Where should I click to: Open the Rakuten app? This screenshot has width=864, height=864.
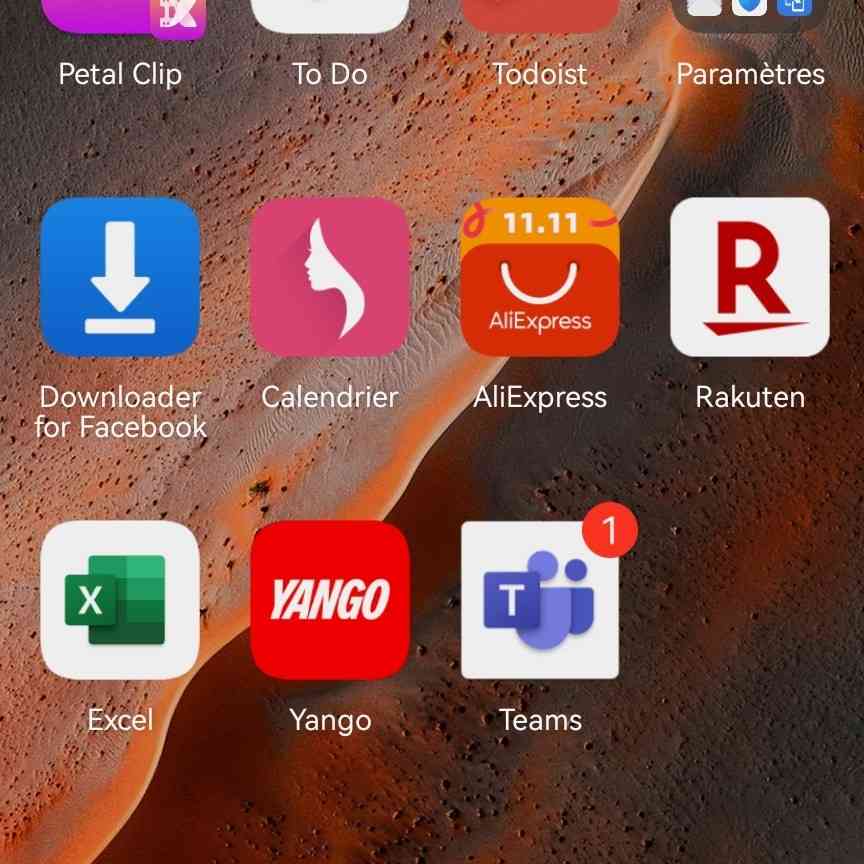[750, 277]
